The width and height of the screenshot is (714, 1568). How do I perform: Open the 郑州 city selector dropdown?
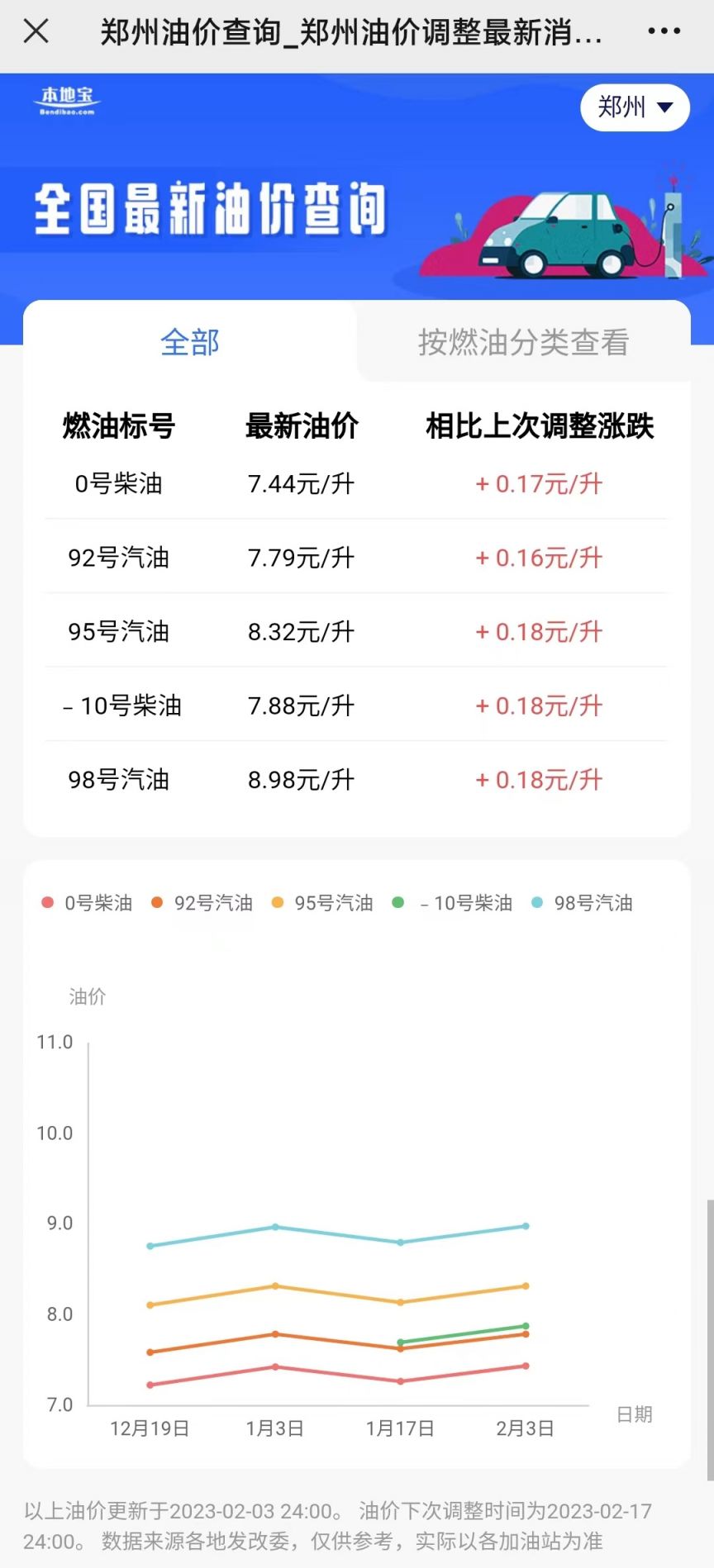coord(635,107)
